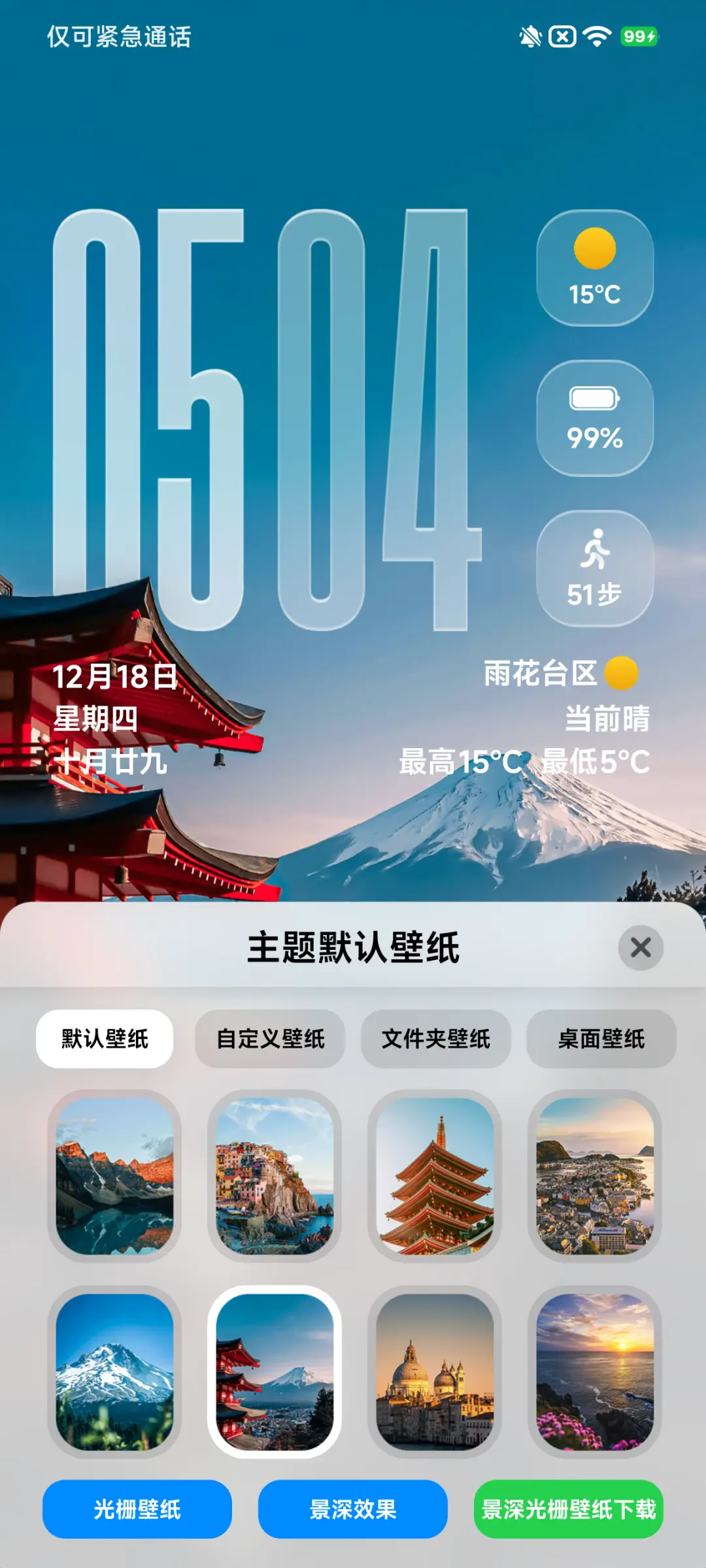This screenshot has height=1568, width=706.
Task: Switch to the 自定义壁纸 tab
Action: point(270,1038)
